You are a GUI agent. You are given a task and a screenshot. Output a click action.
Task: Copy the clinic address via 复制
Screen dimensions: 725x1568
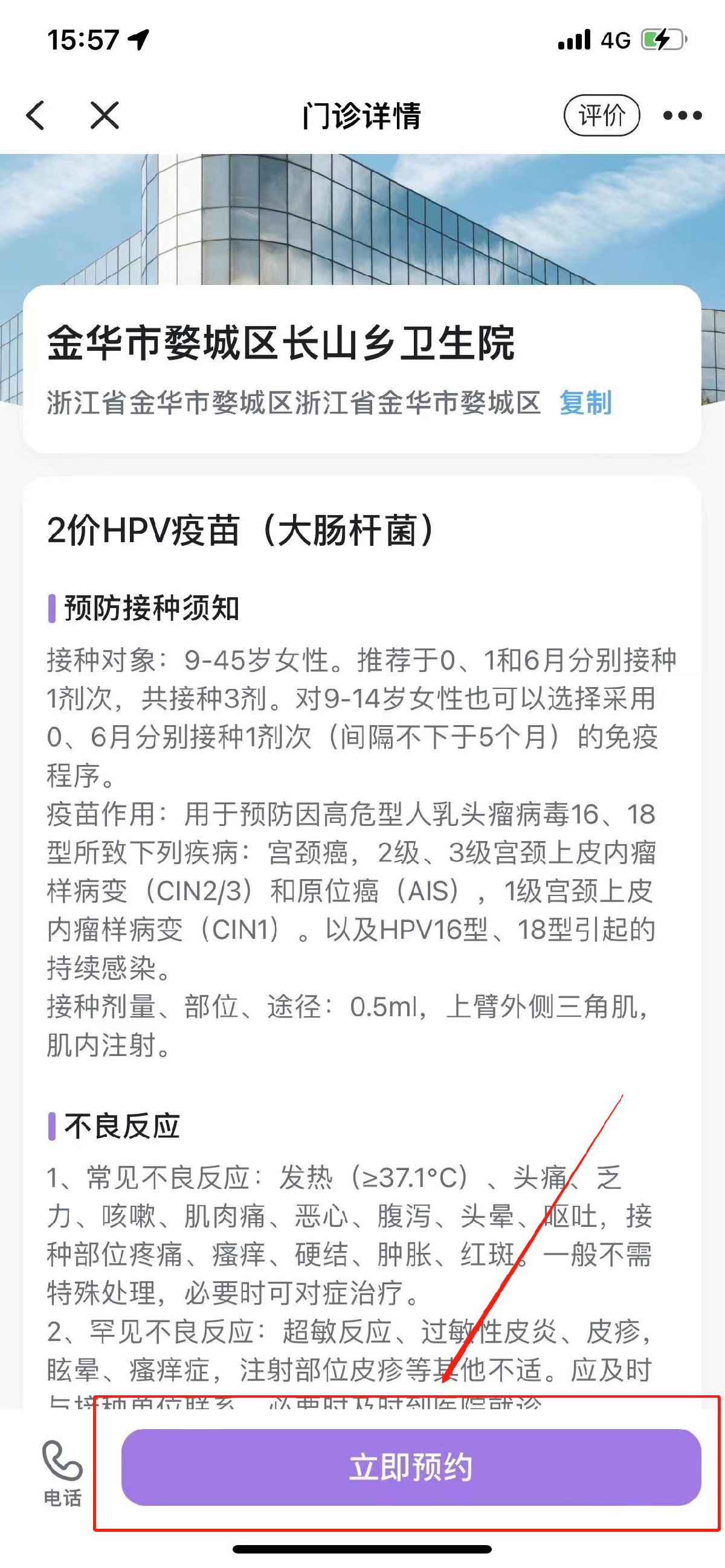coord(585,403)
